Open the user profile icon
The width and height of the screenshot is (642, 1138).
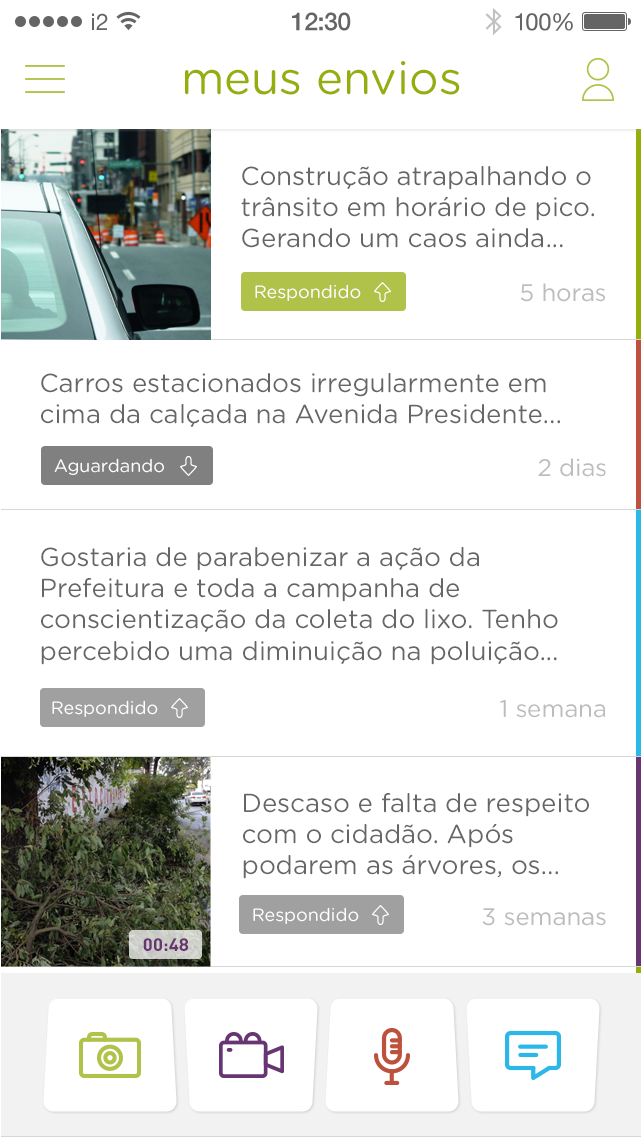point(597,80)
